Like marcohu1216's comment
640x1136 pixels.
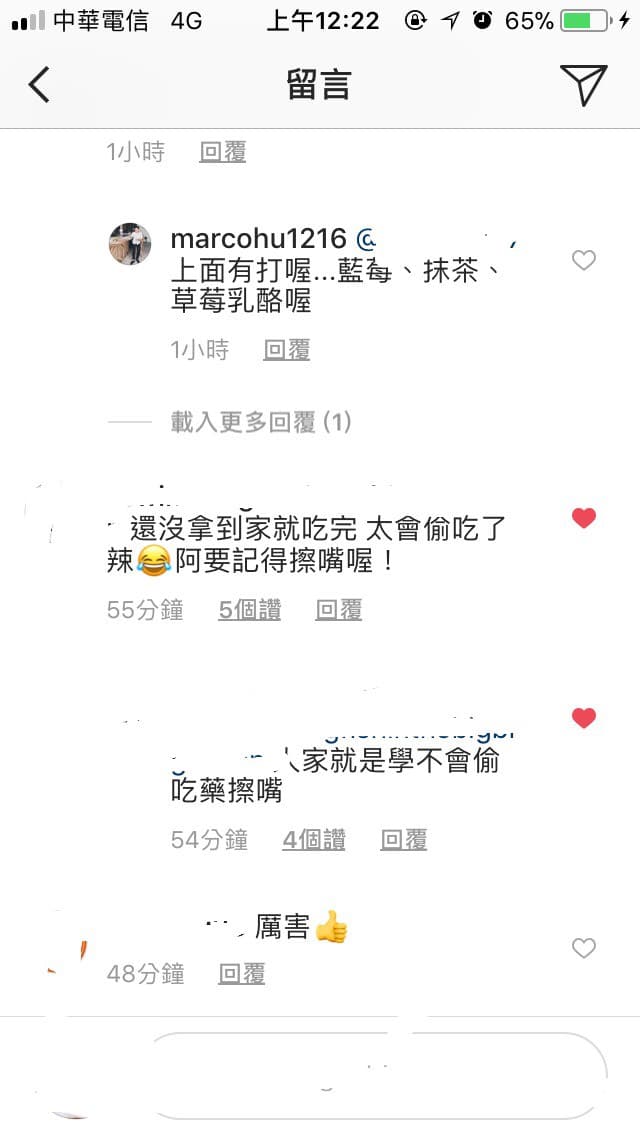pyautogui.click(x=583, y=260)
